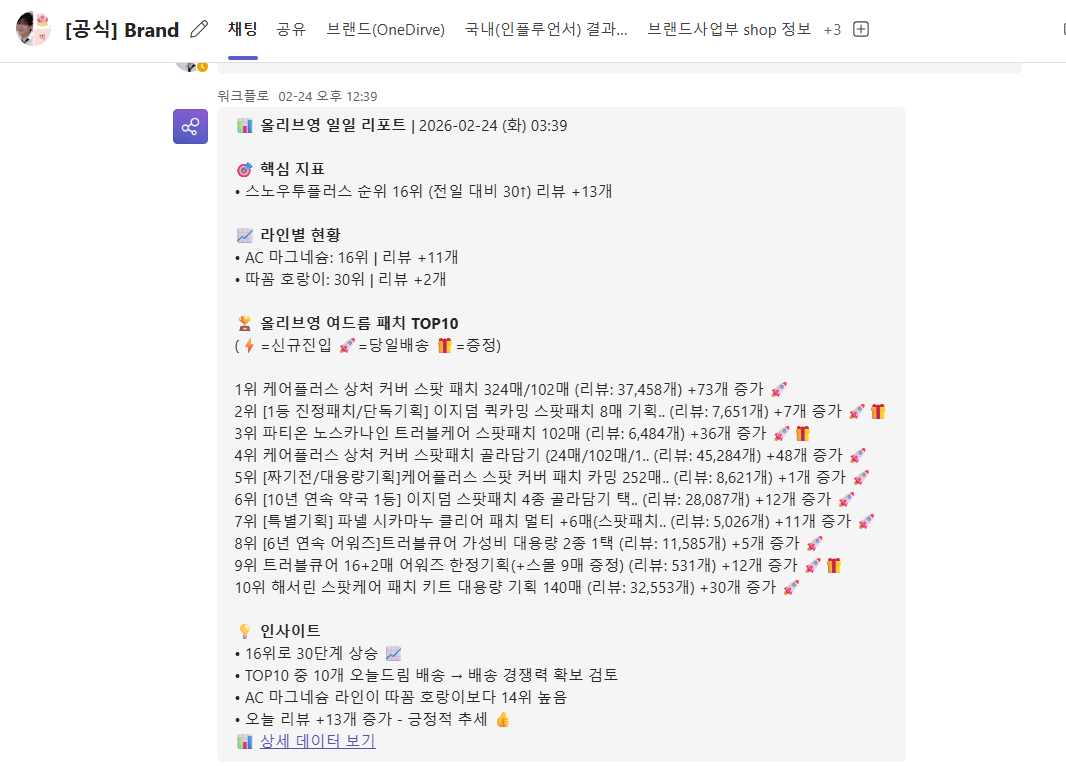Switch to the 채팅 tab

[242, 29]
